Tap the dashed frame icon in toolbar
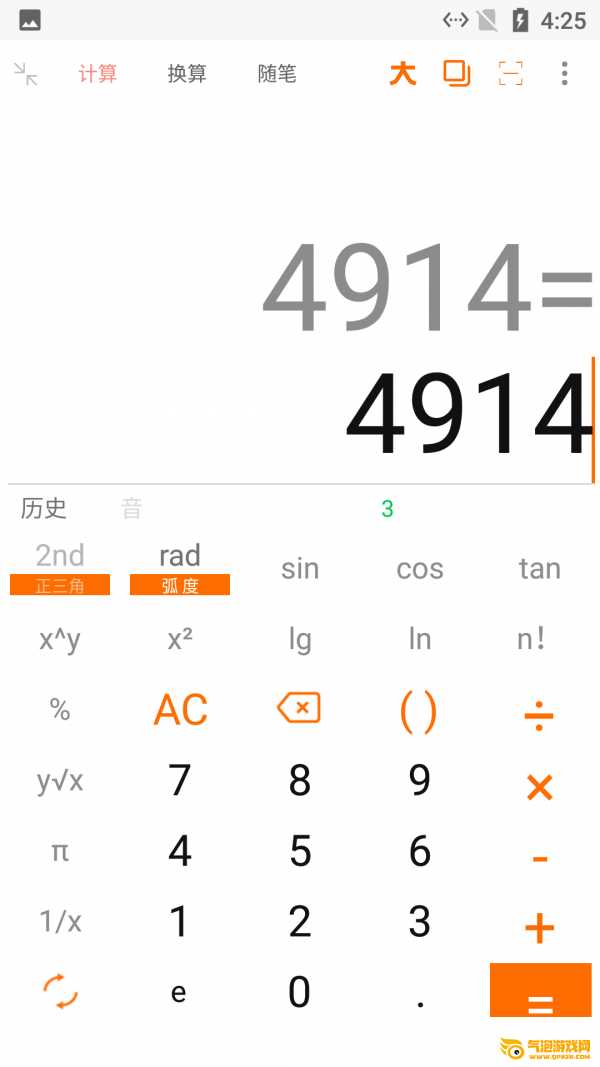 (510, 73)
